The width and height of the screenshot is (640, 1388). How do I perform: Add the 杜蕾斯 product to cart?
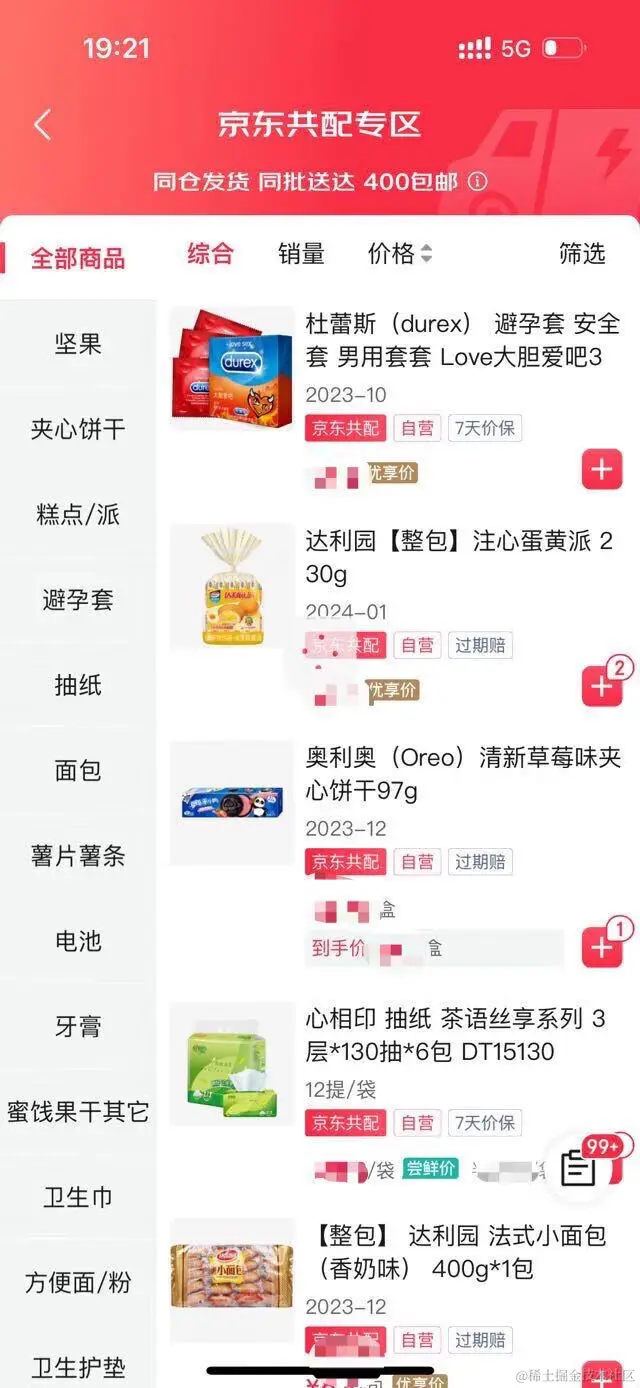coord(601,469)
